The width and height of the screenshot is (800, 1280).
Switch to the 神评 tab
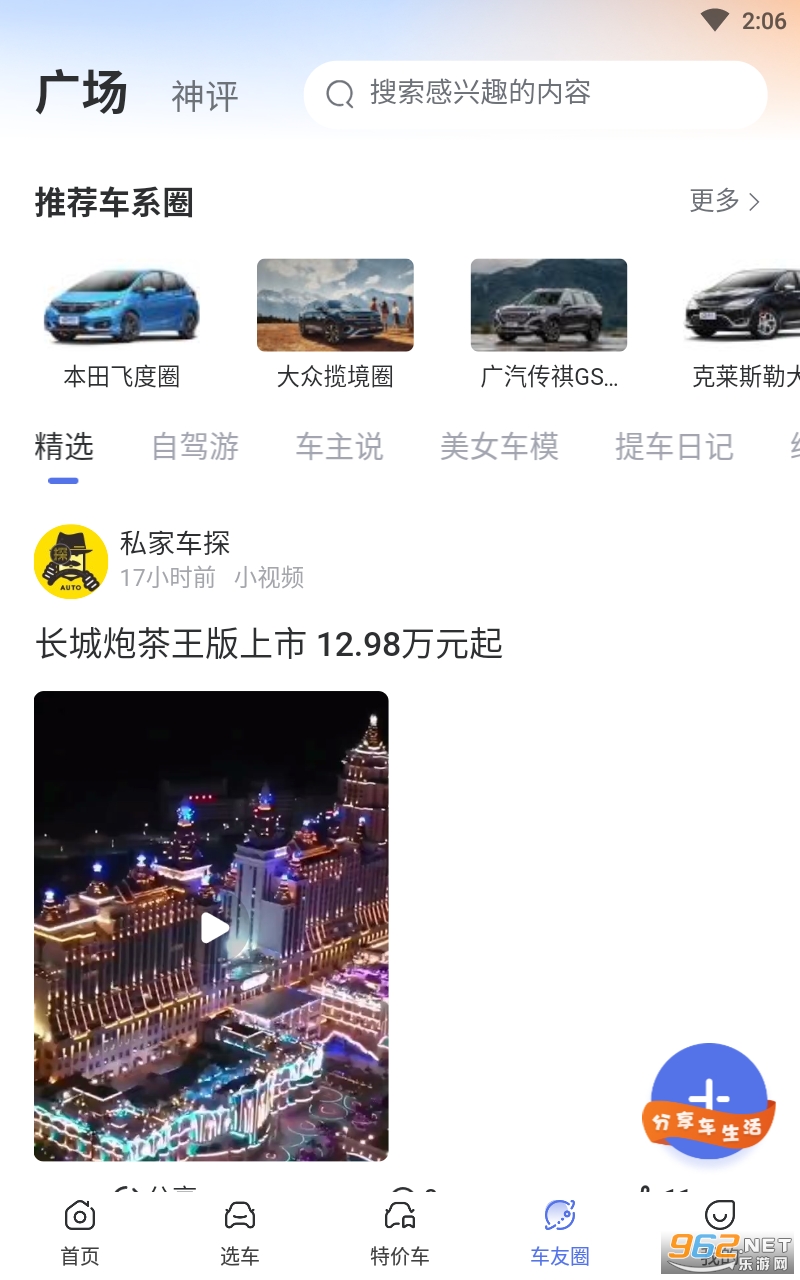[205, 96]
